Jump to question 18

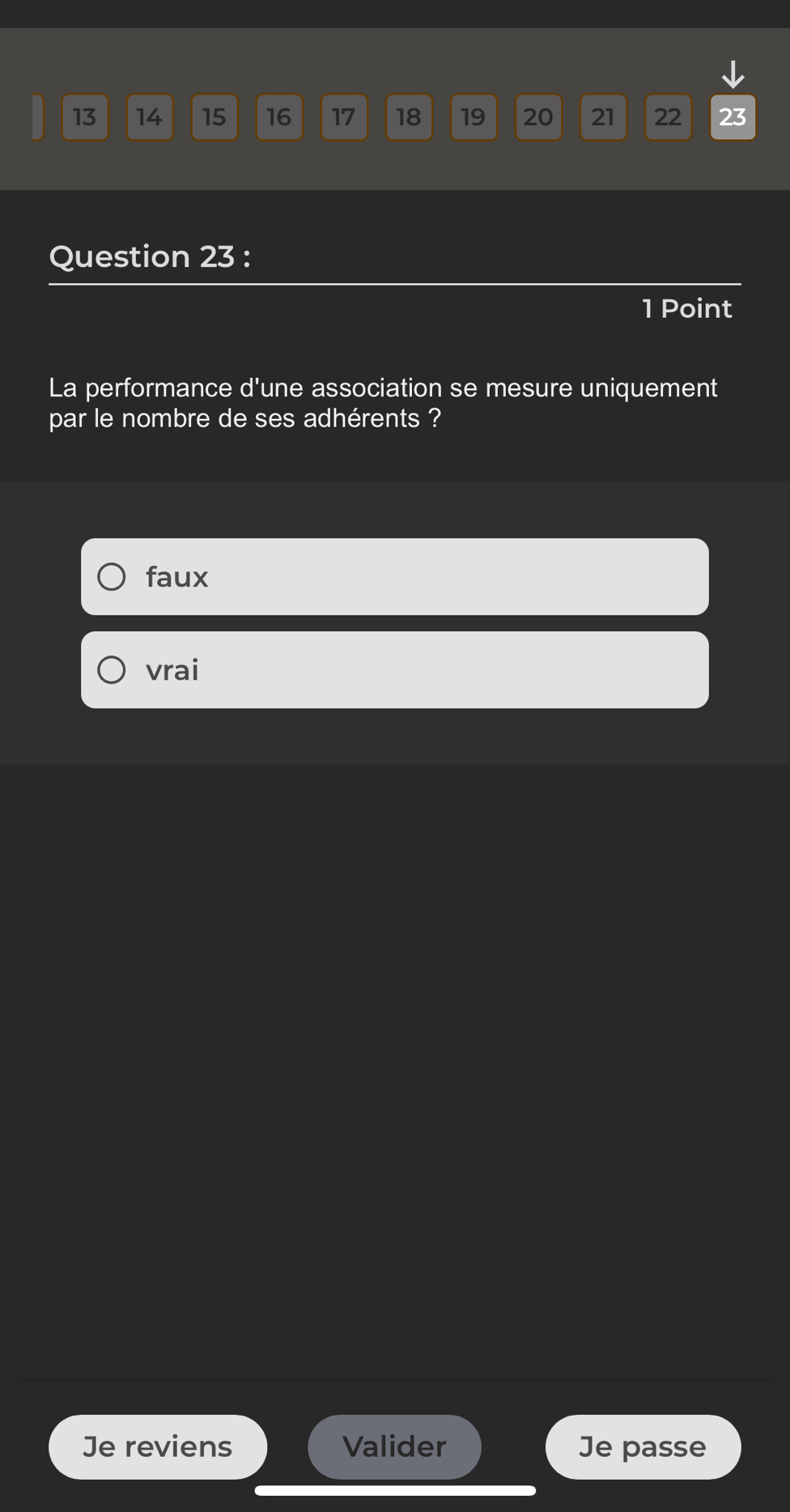click(x=409, y=117)
